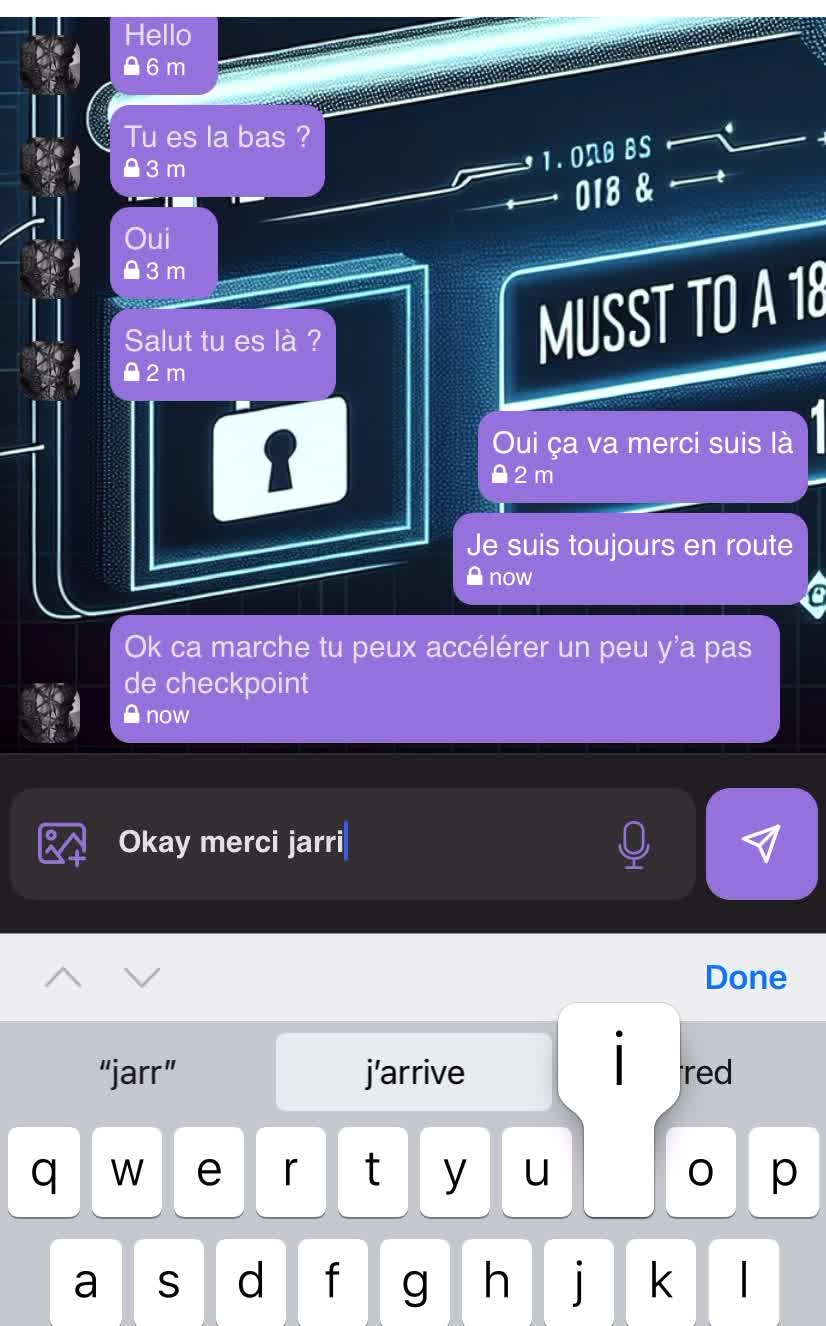The width and height of the screenshot is (826, 1326).
Task: Hit the "a" key on keyboard
Action: [x=86, y=1282]
